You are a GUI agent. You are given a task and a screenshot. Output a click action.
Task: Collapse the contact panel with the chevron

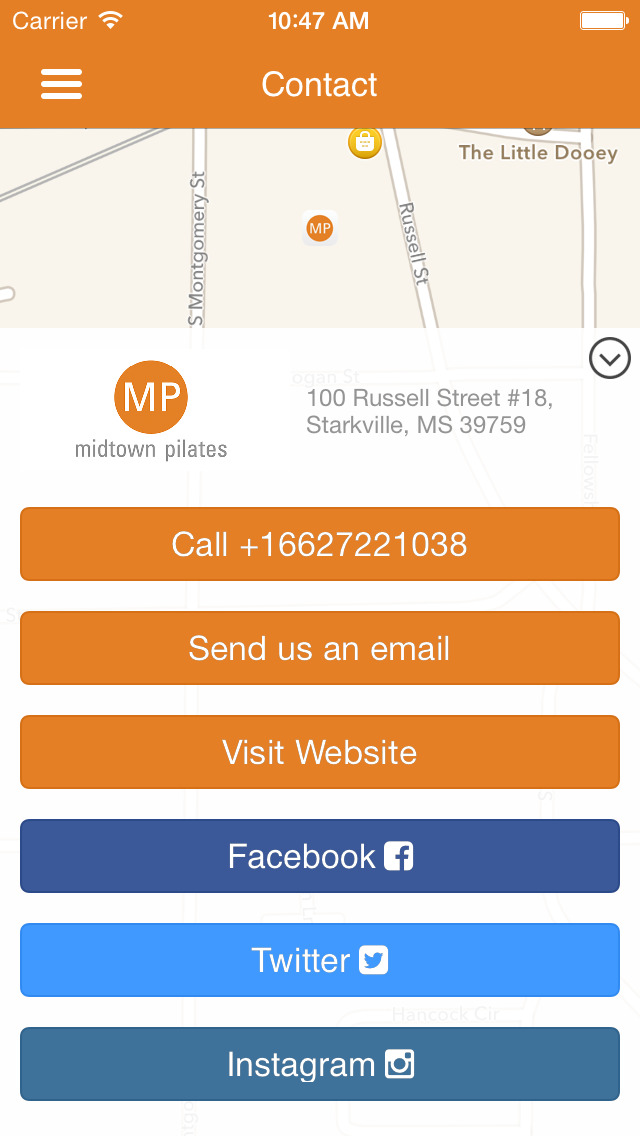(x=610, y=358)
